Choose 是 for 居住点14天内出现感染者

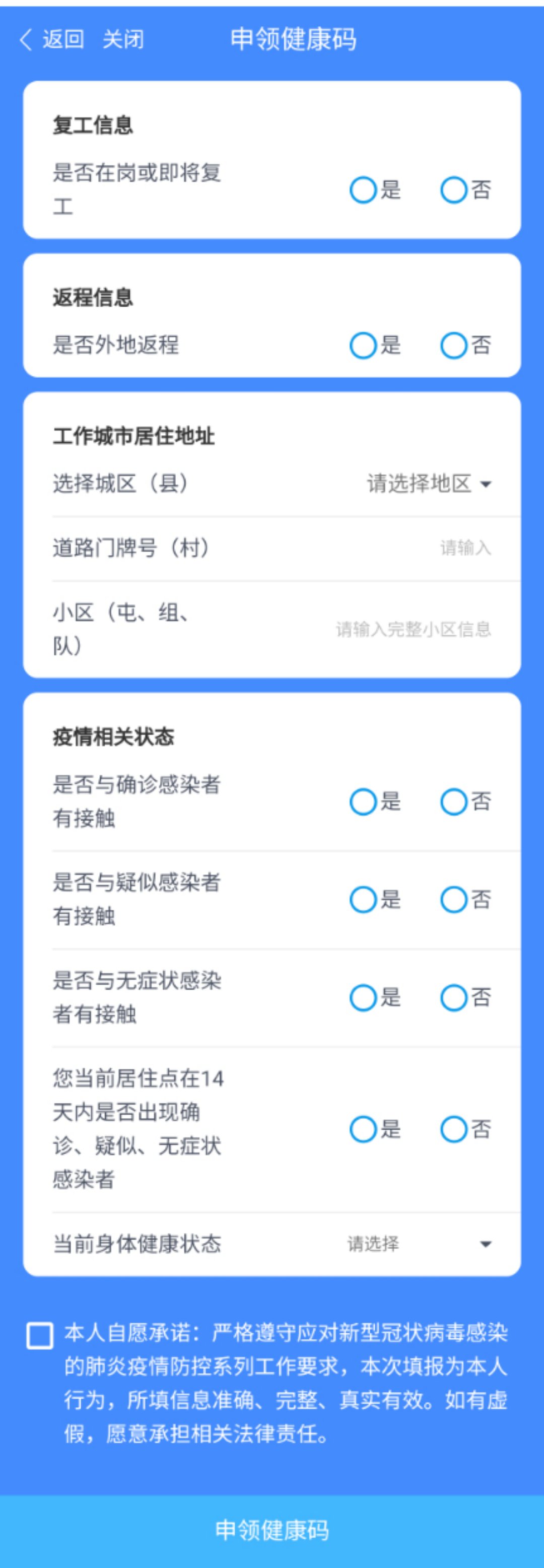tap(363, 1129)
